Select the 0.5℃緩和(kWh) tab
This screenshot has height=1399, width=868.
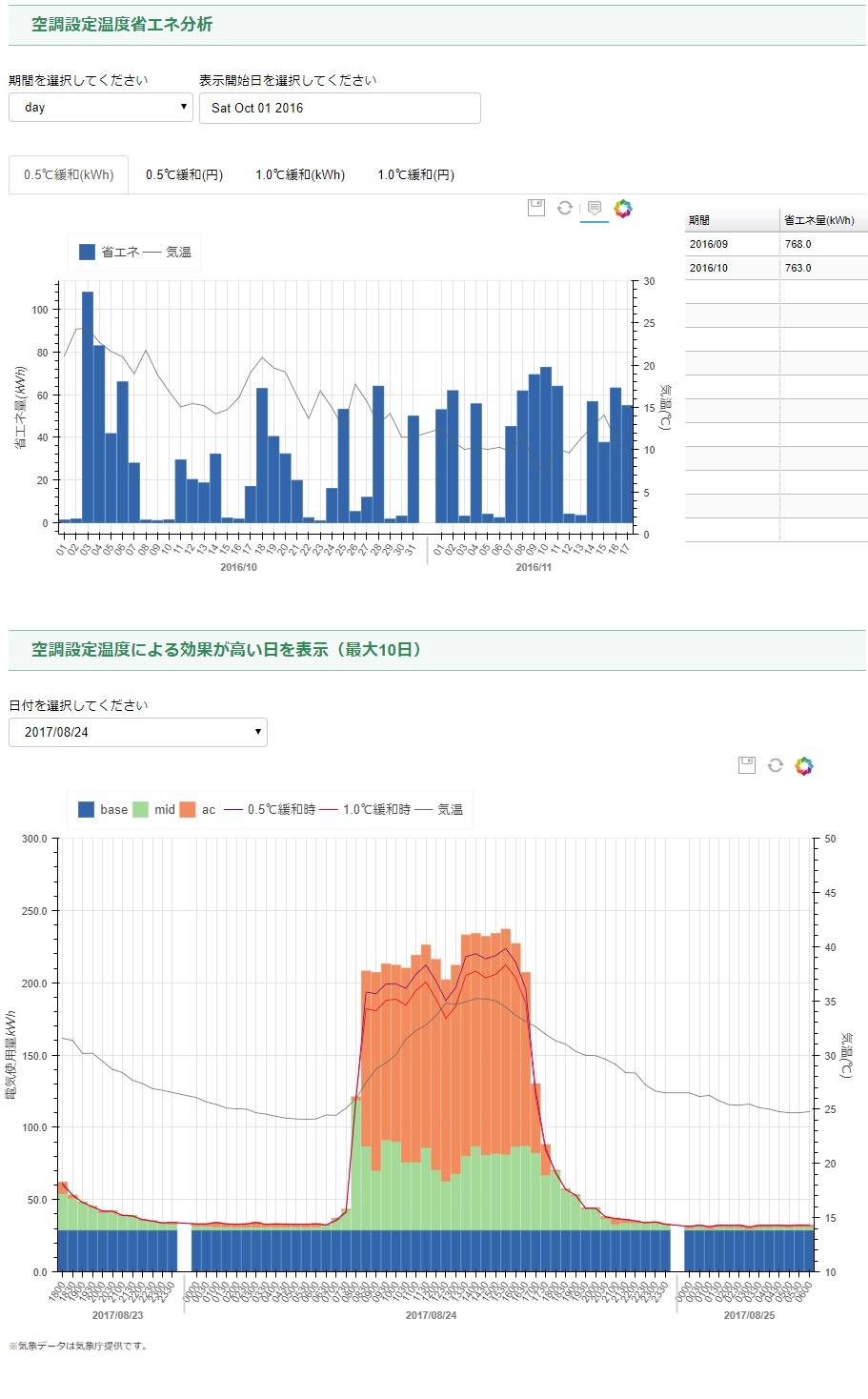pos(69,174)
